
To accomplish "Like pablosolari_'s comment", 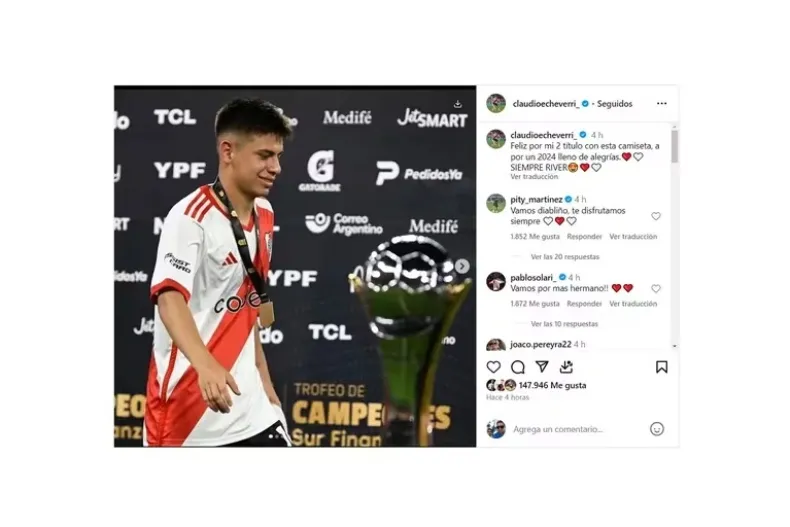I will 656,289.
